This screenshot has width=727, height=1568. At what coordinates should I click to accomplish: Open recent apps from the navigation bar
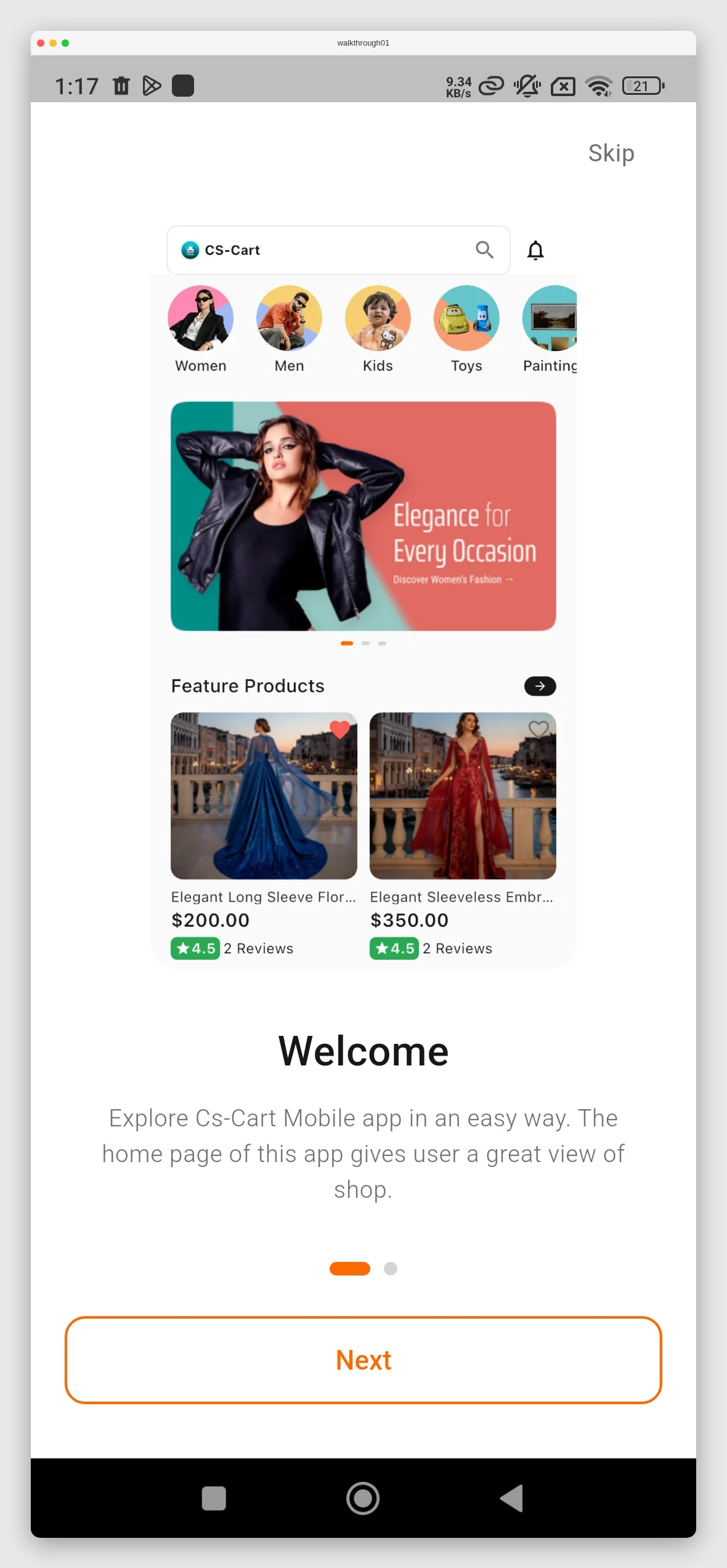[x=214, y=1498]
